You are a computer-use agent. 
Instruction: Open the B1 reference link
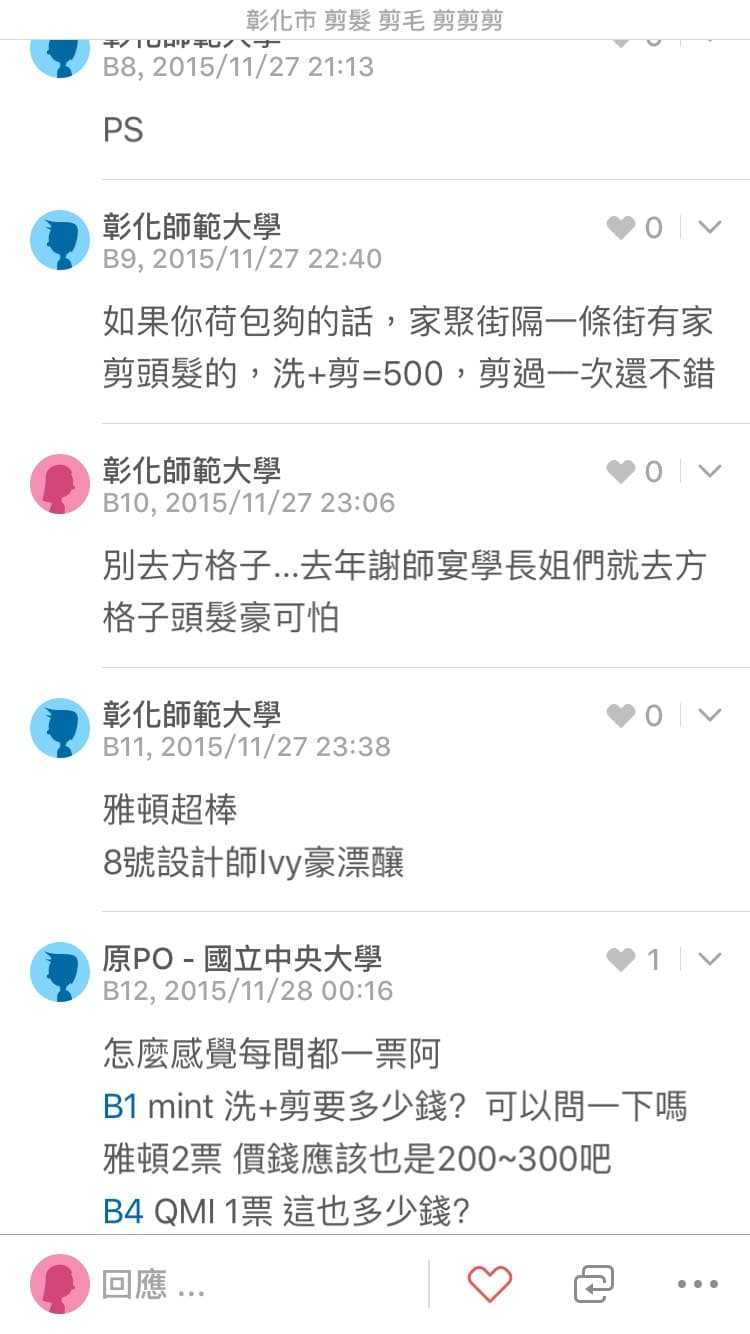(120, 1107)
